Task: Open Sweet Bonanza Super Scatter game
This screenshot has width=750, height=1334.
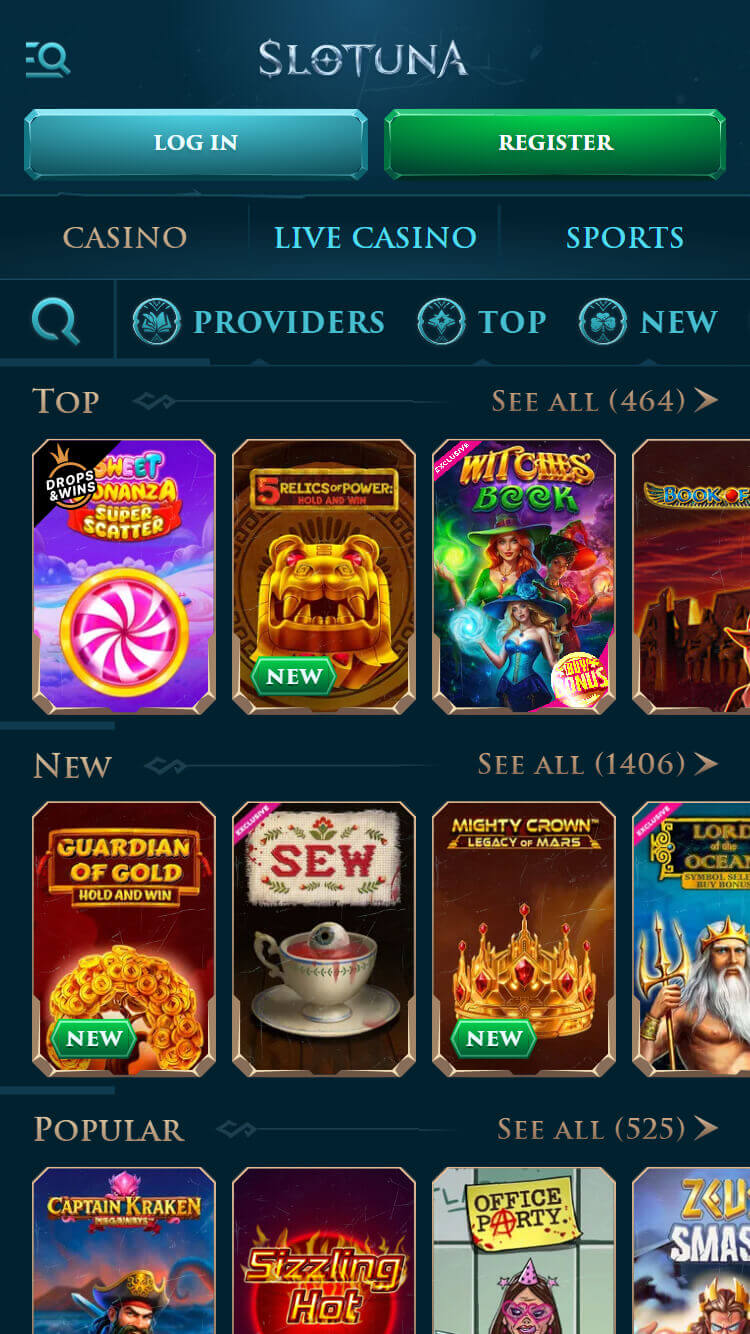Action: pyautogui.click(x=124, y=576)
